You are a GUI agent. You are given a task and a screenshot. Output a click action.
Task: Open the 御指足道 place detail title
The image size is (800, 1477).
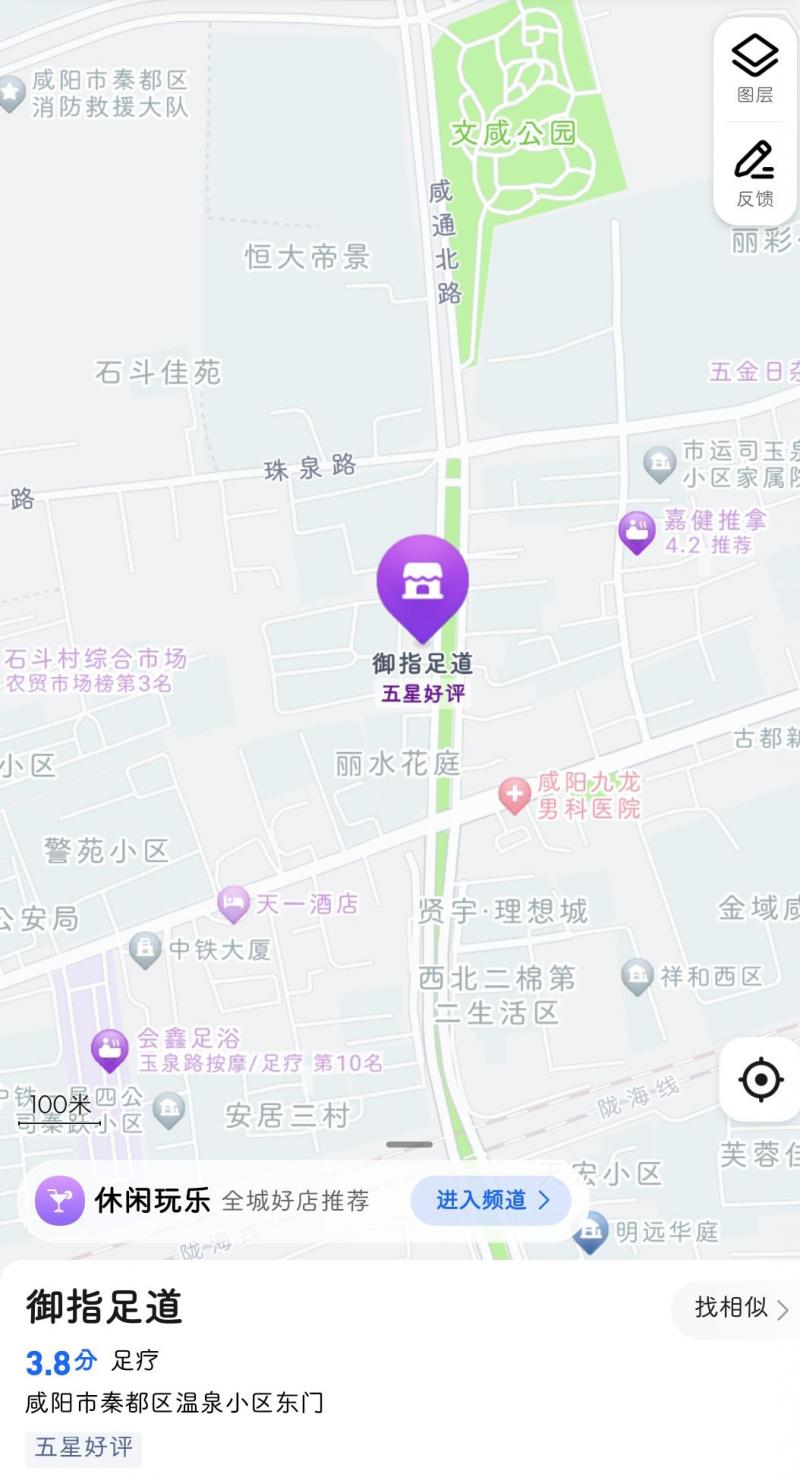[104, 1309]
